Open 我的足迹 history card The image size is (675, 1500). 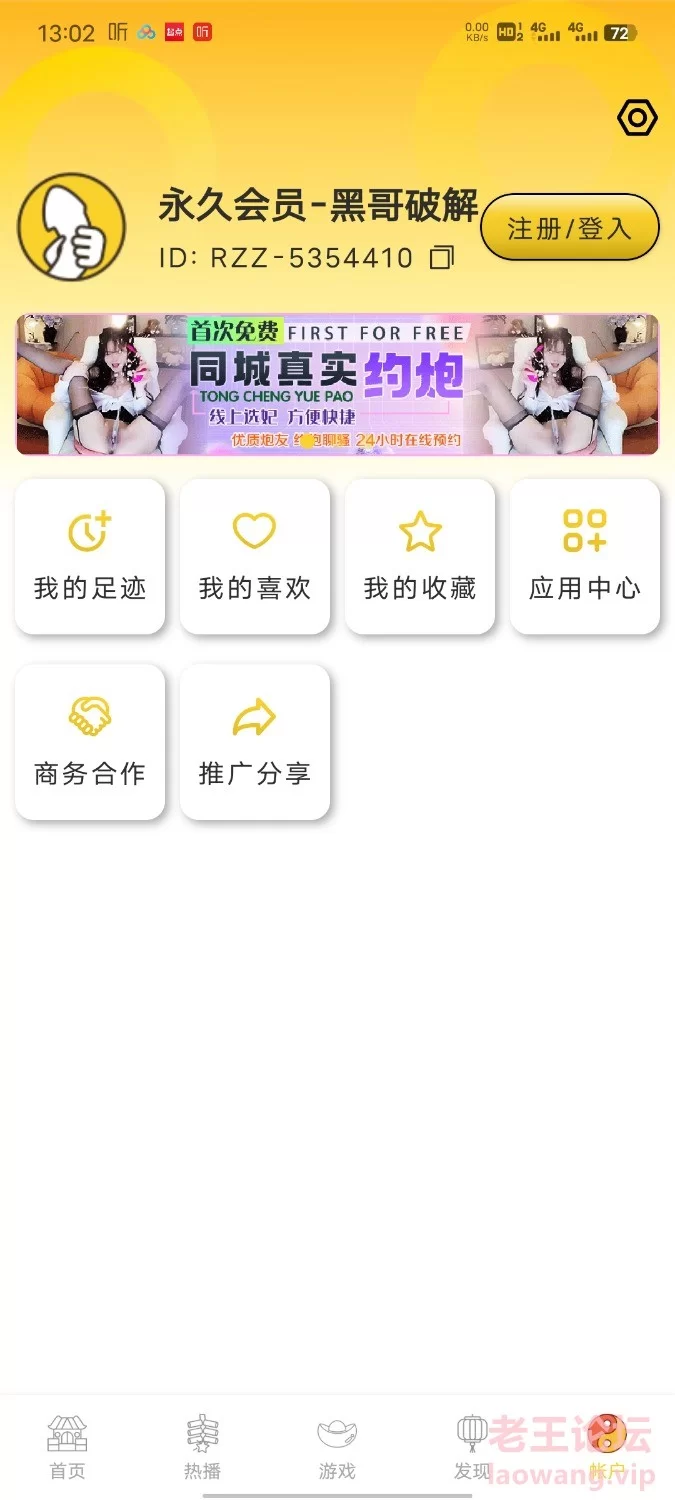click(x=90, y=556)
